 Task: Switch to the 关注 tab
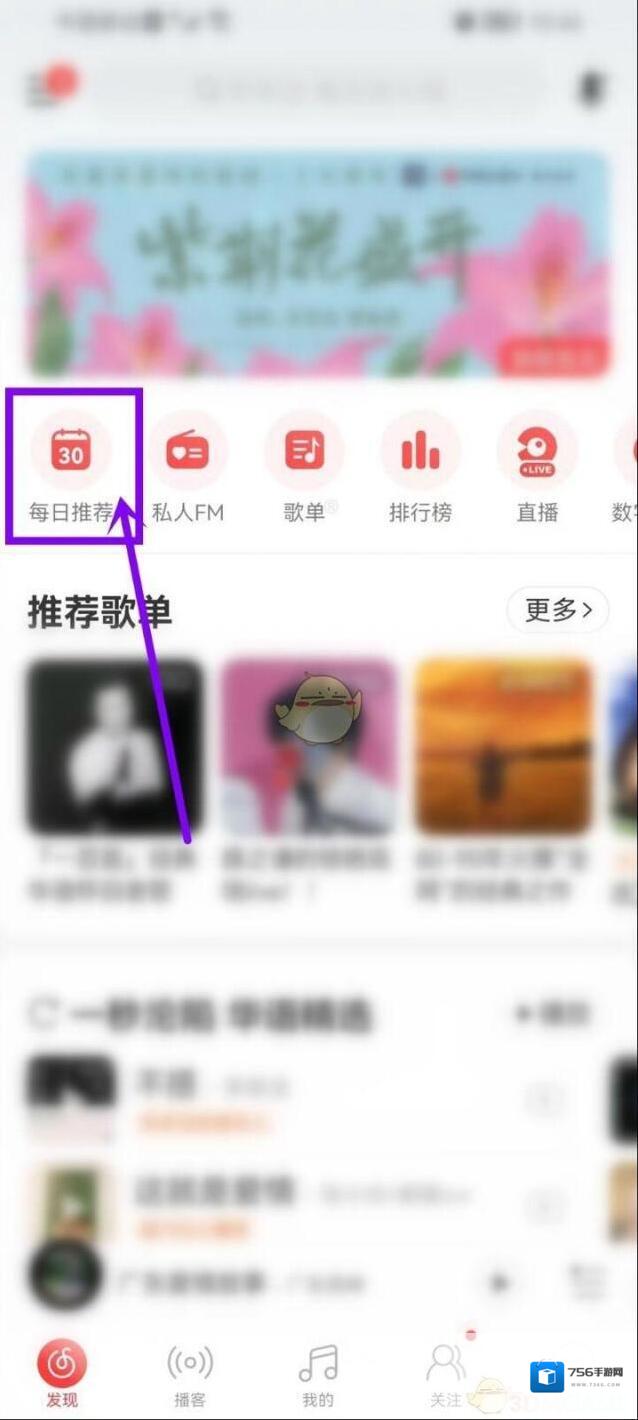[x=446, y=1374]
